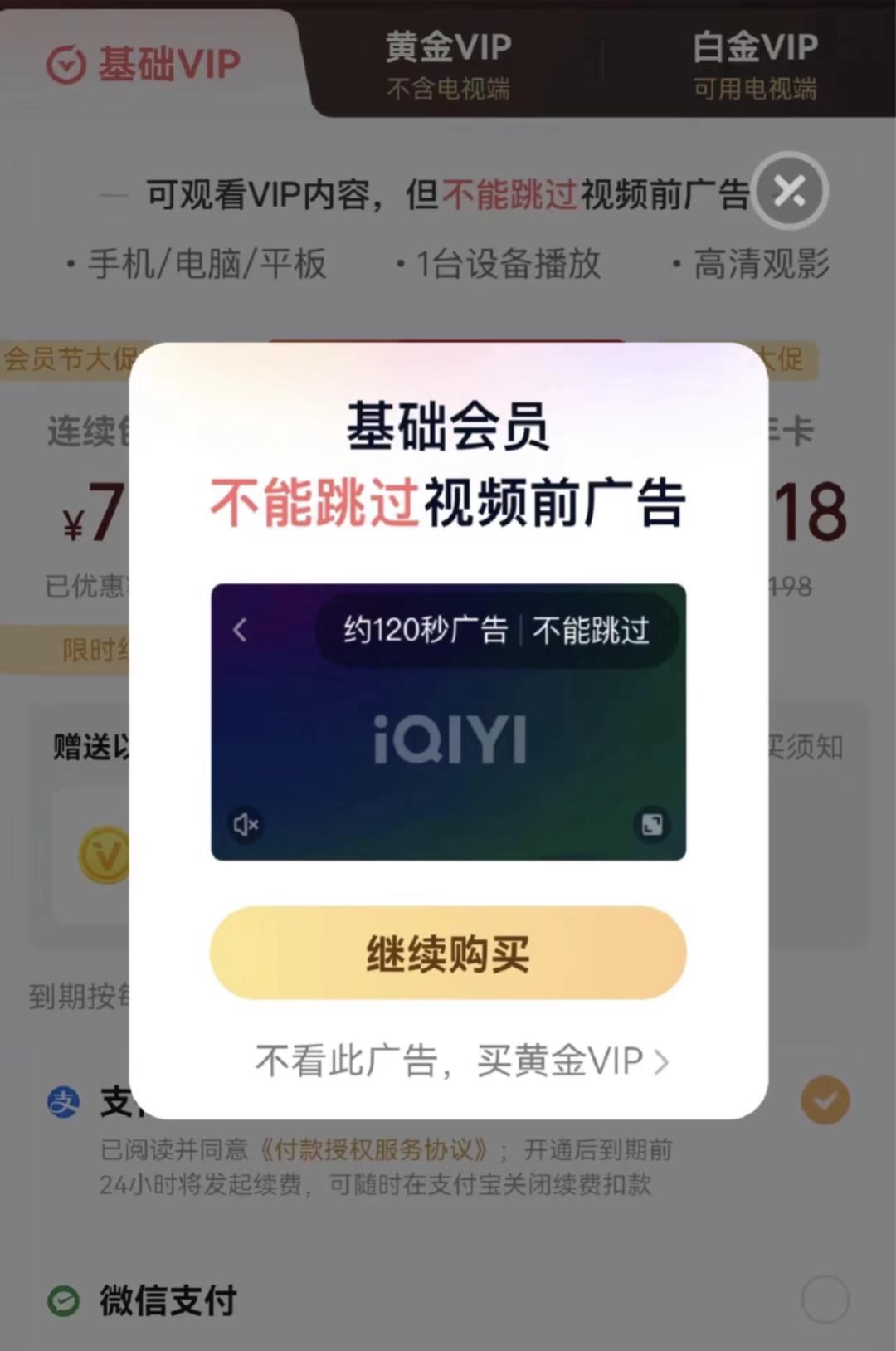Select 微信支付 payment option
Image resolution: width=896 pixels, height=1351 pixels.
coord(825,1300)
